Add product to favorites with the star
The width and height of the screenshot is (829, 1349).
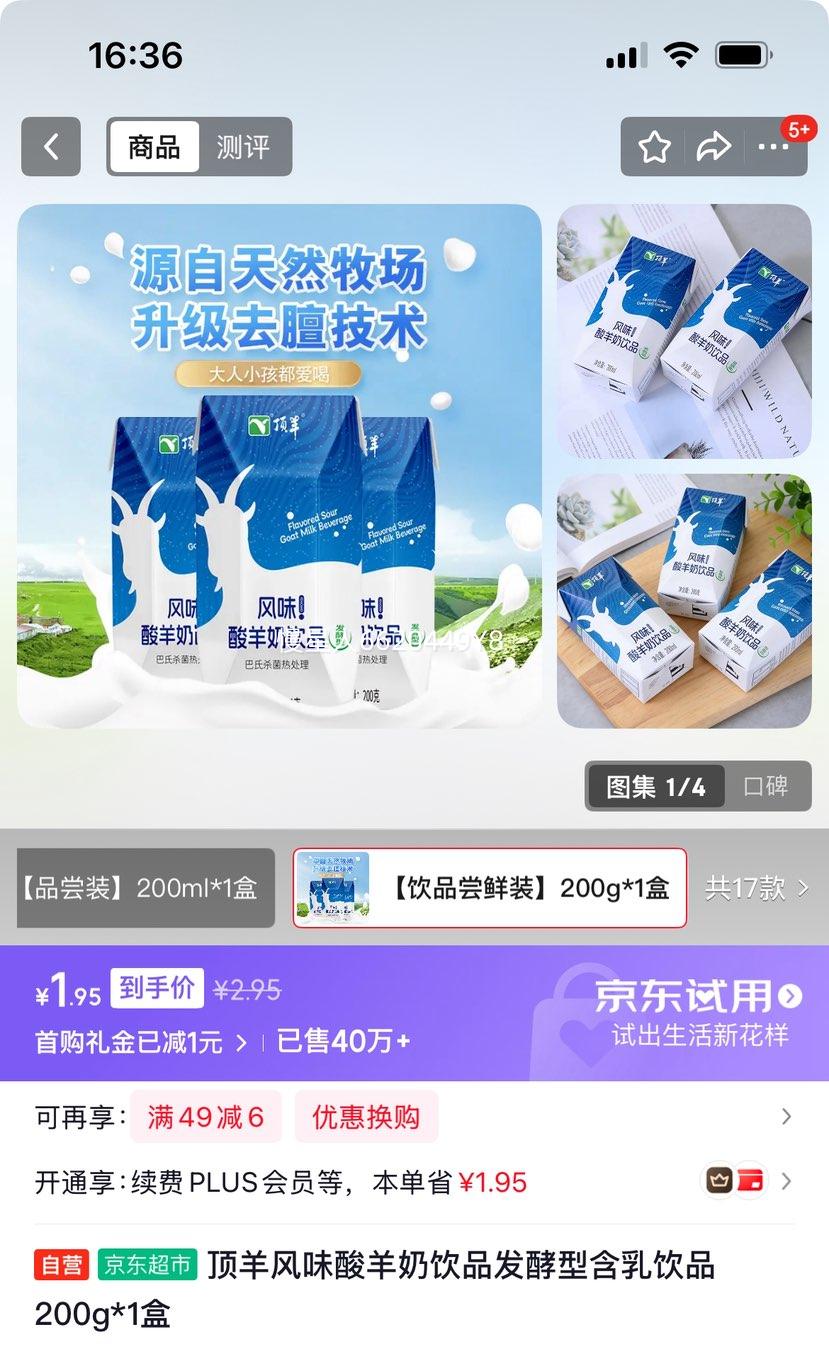[655, 146]
